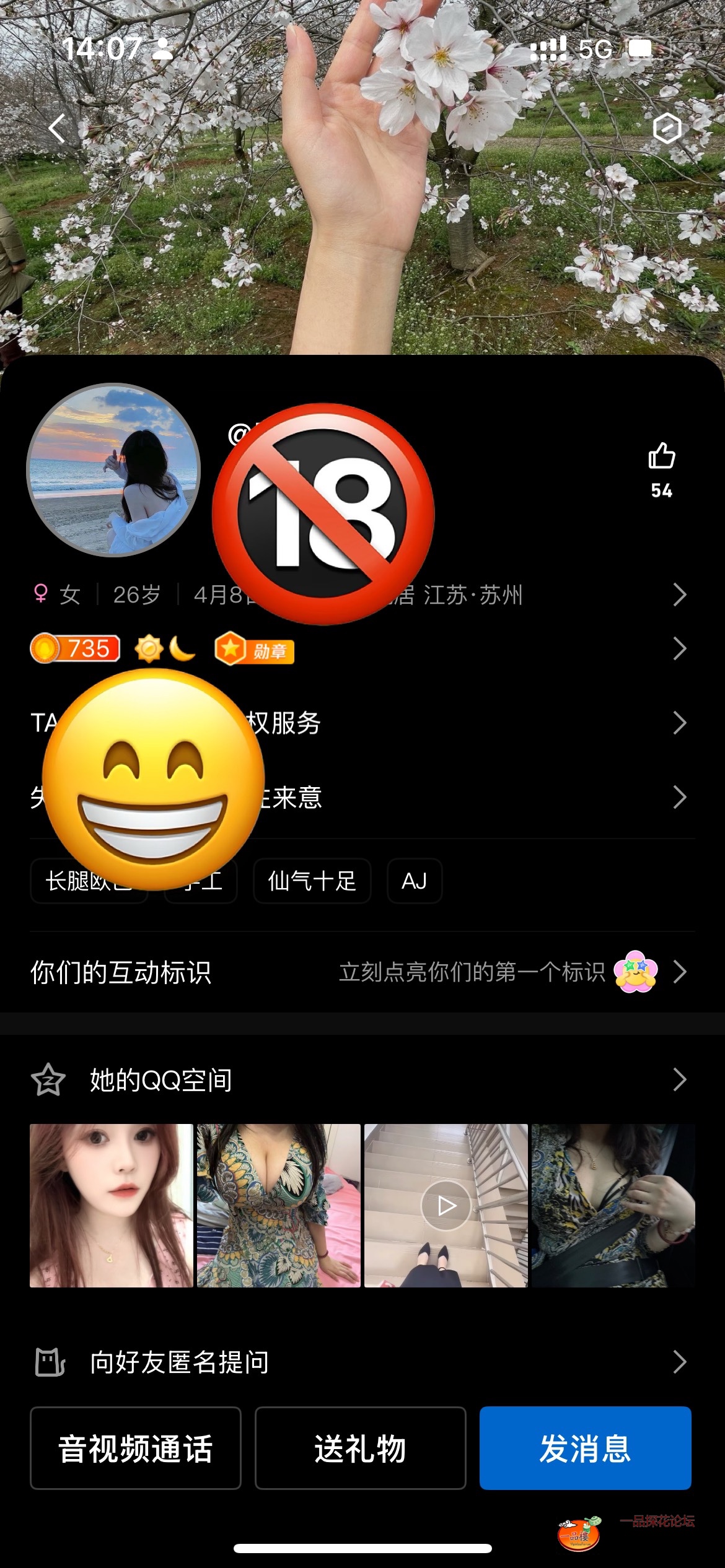Image resolution: width=725 pixels, height=1568 pixels.
Task: Open the hexagon settings icon
Action: click(667, 129)
